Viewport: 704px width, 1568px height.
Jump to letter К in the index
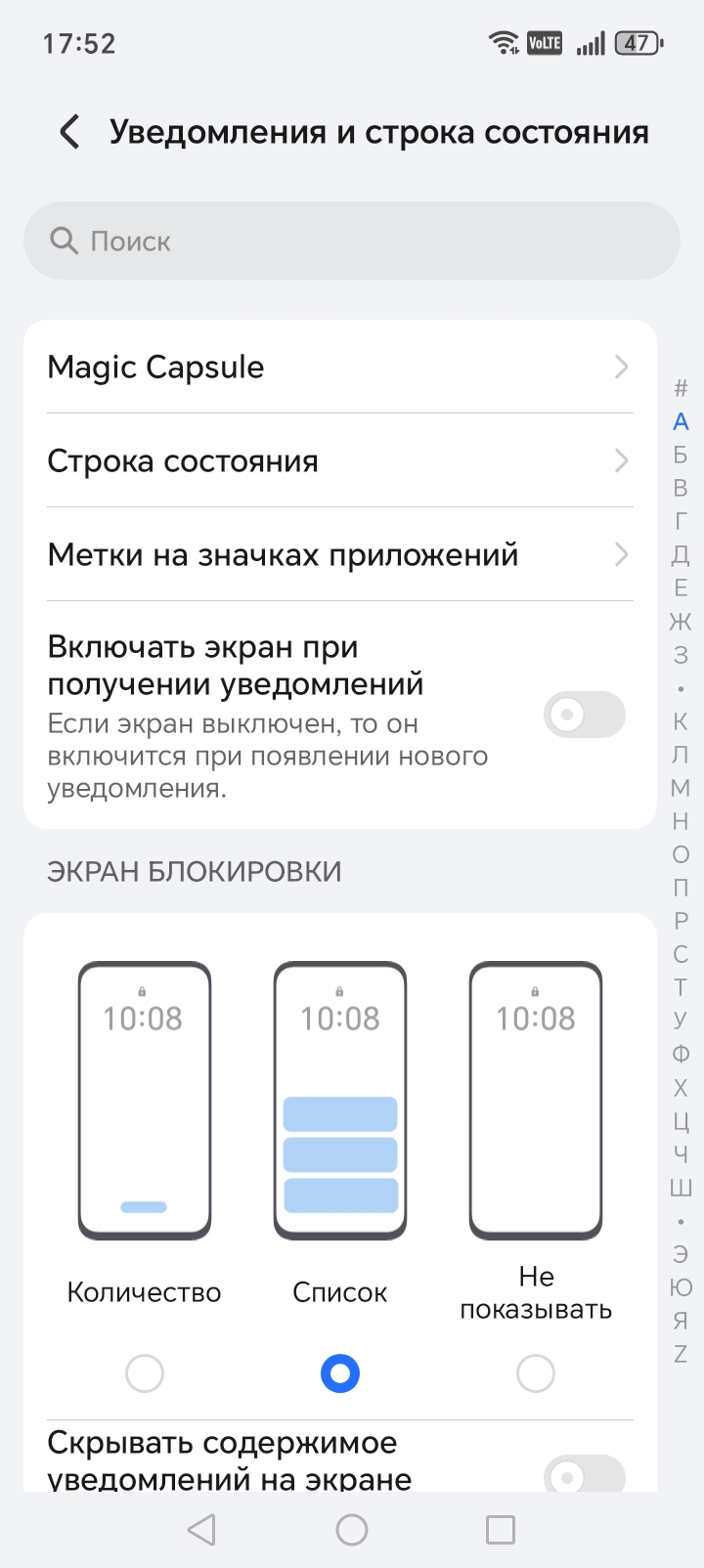point(681,721)
